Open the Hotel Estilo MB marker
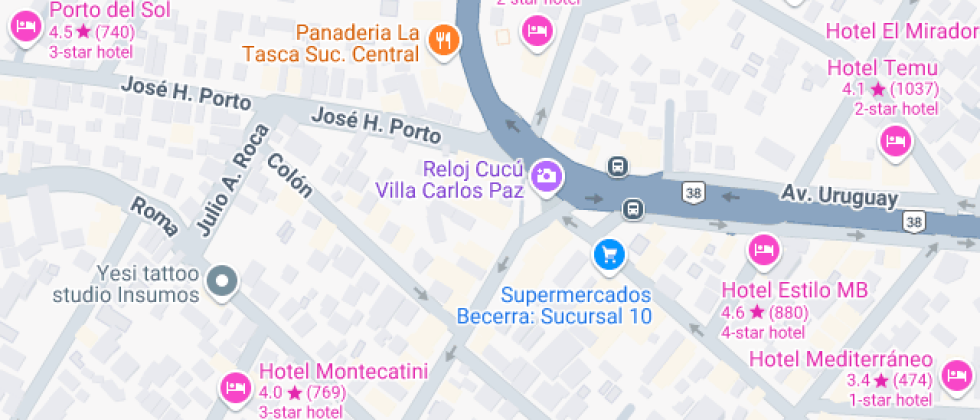The height and width of the screenshot is (420, 980). [764, 250]
